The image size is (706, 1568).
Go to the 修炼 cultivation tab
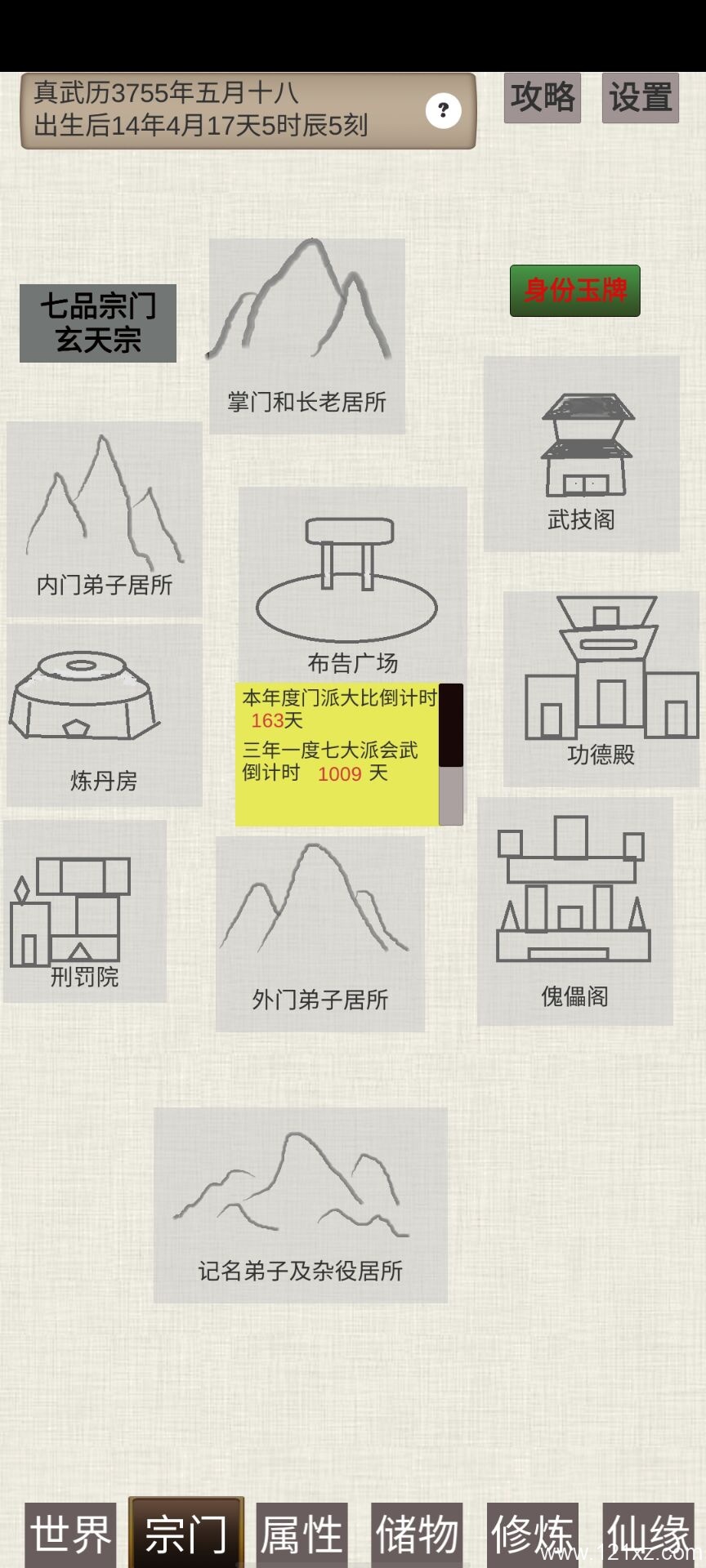(532, 1534)
